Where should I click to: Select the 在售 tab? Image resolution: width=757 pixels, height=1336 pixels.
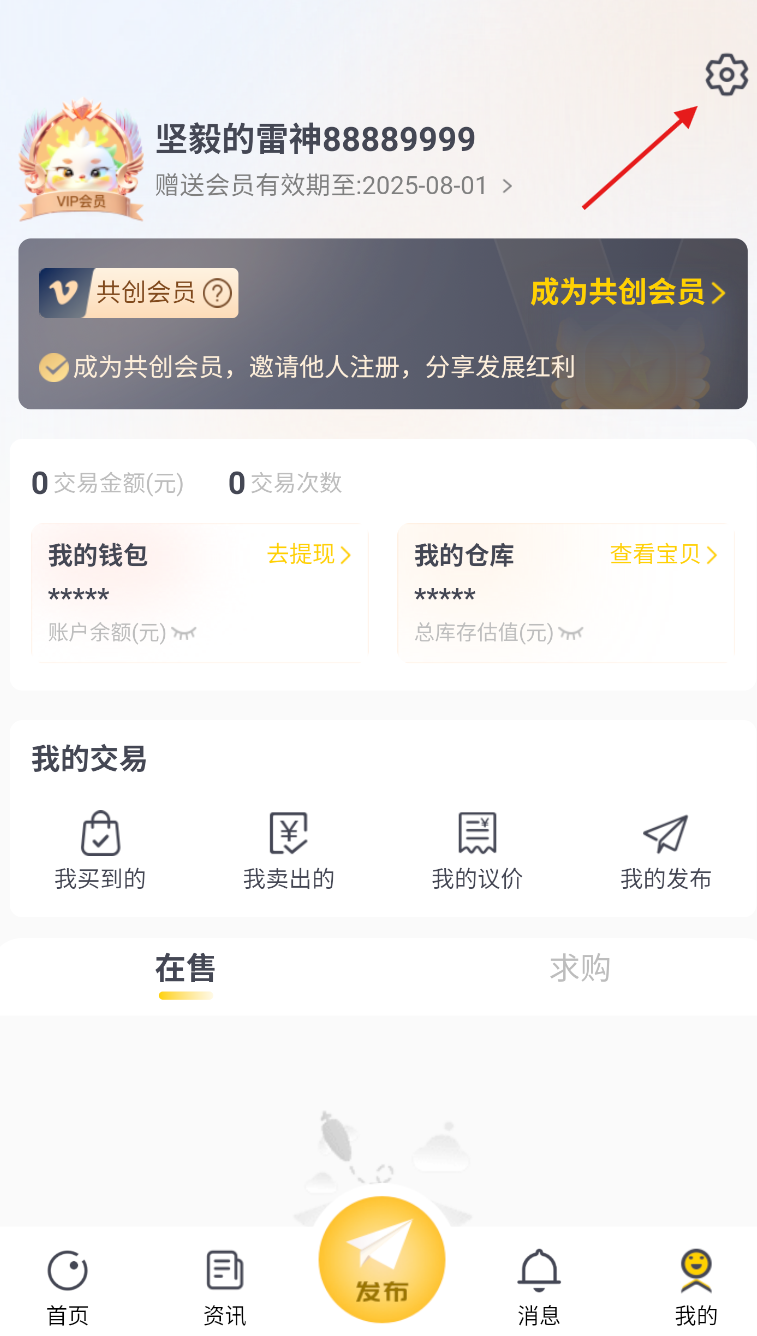point(185,968)
